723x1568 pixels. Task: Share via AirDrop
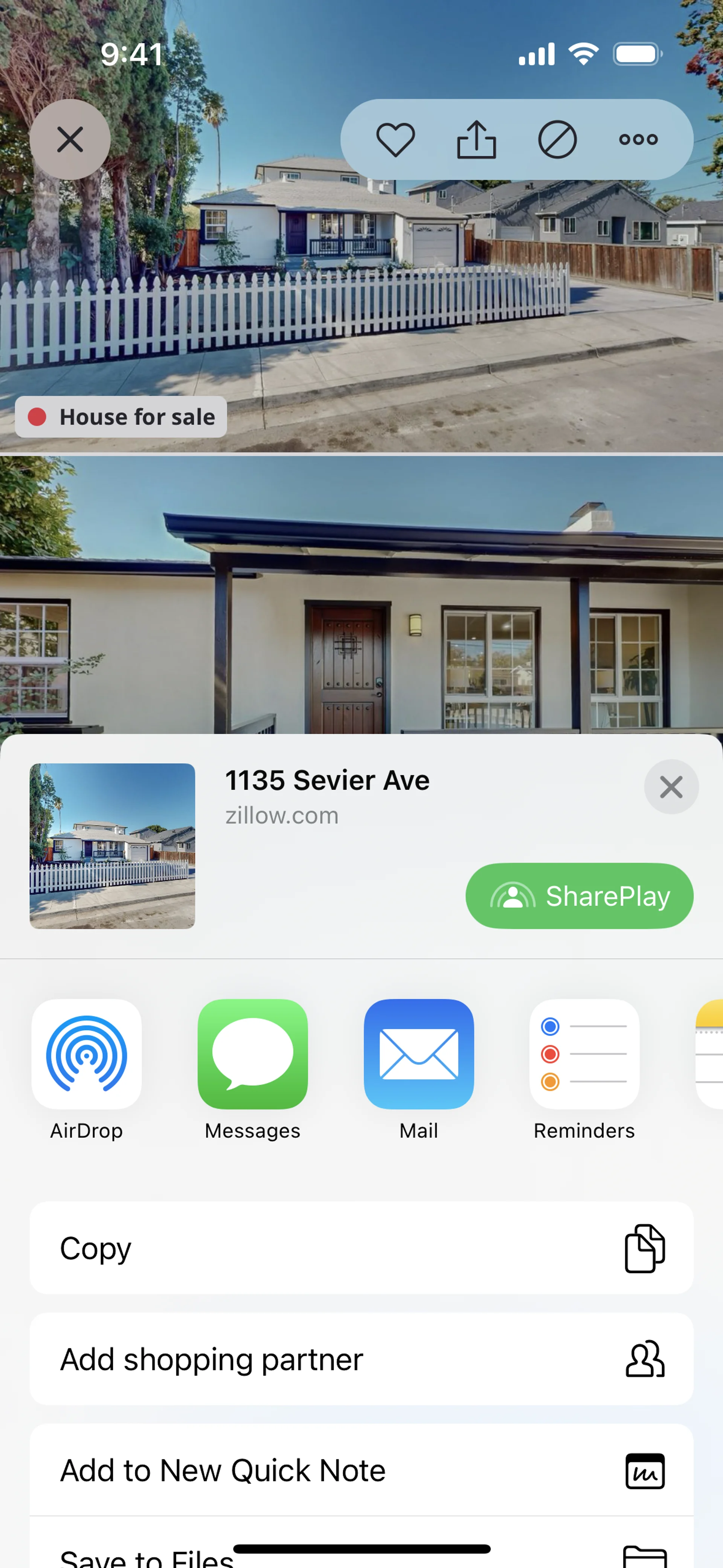(x=86, y=1054)
